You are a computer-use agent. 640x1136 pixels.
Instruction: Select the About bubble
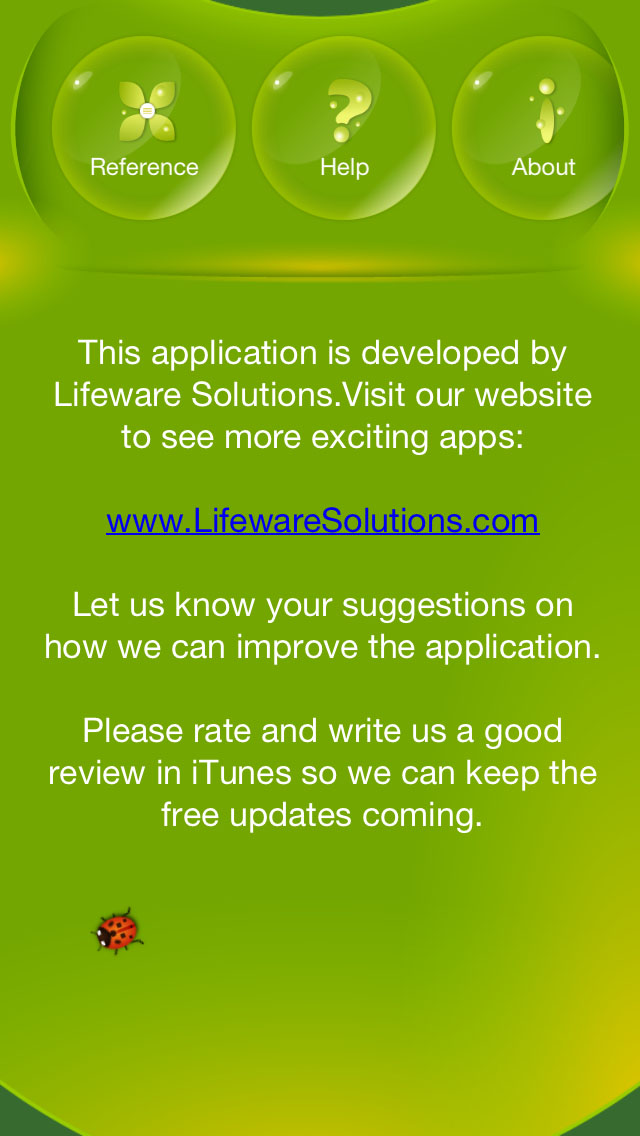tap(543, 128)
